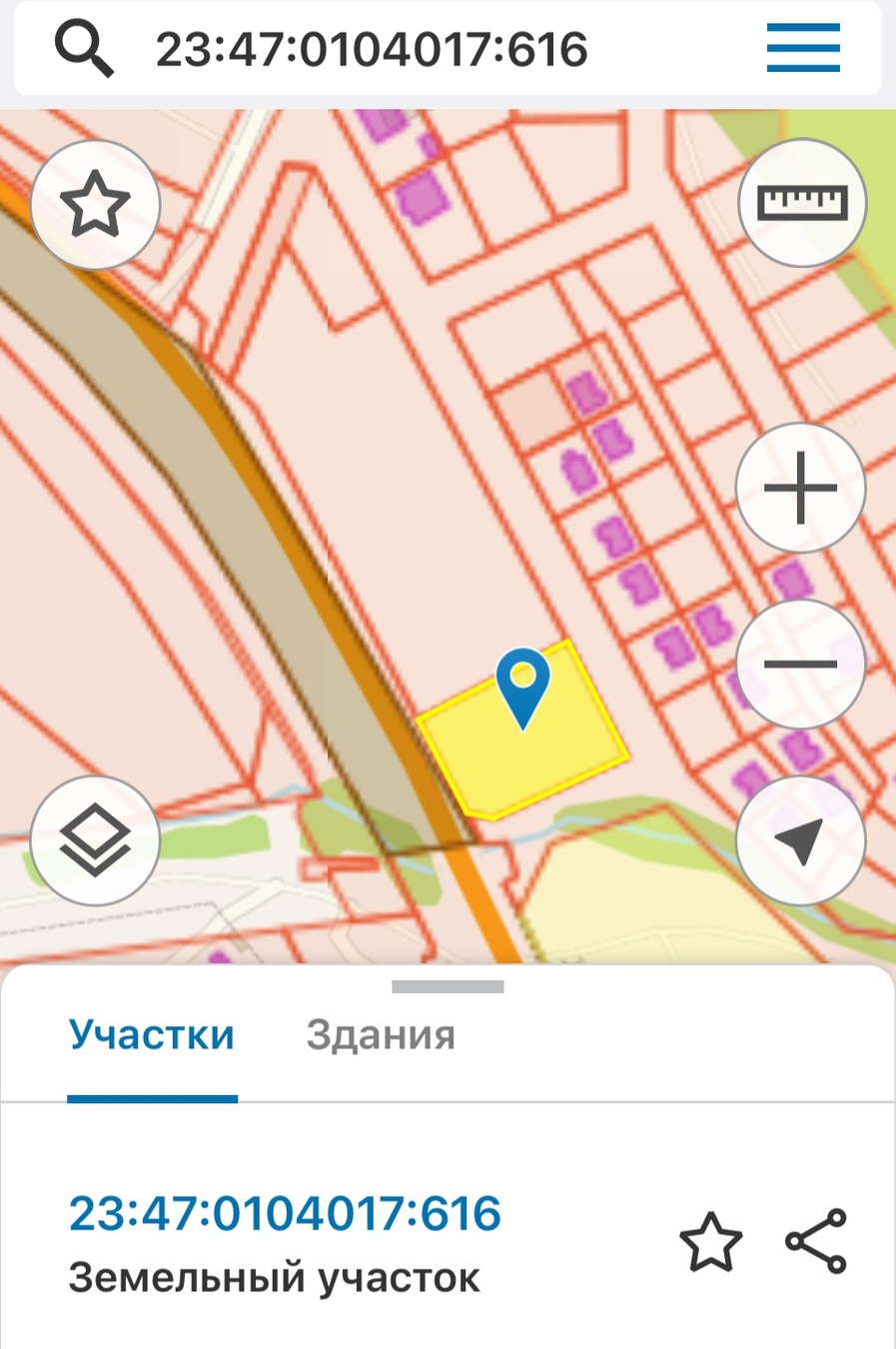Open the ruler measurement tool
The height and width of the screenshot is (1349, 896).
(x=802, y=203)
